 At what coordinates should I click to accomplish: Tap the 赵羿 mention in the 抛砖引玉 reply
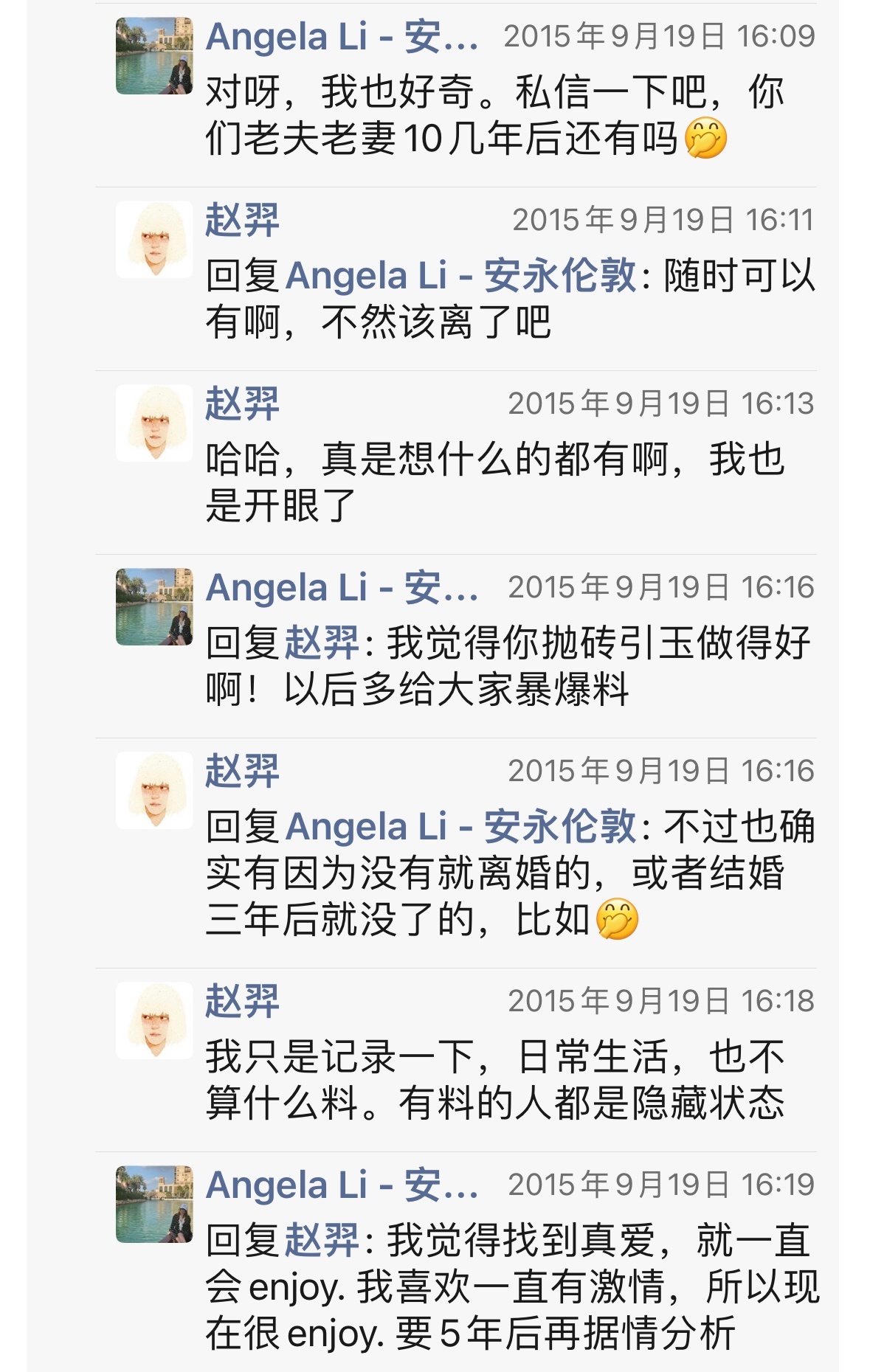[x=322, y=642]
